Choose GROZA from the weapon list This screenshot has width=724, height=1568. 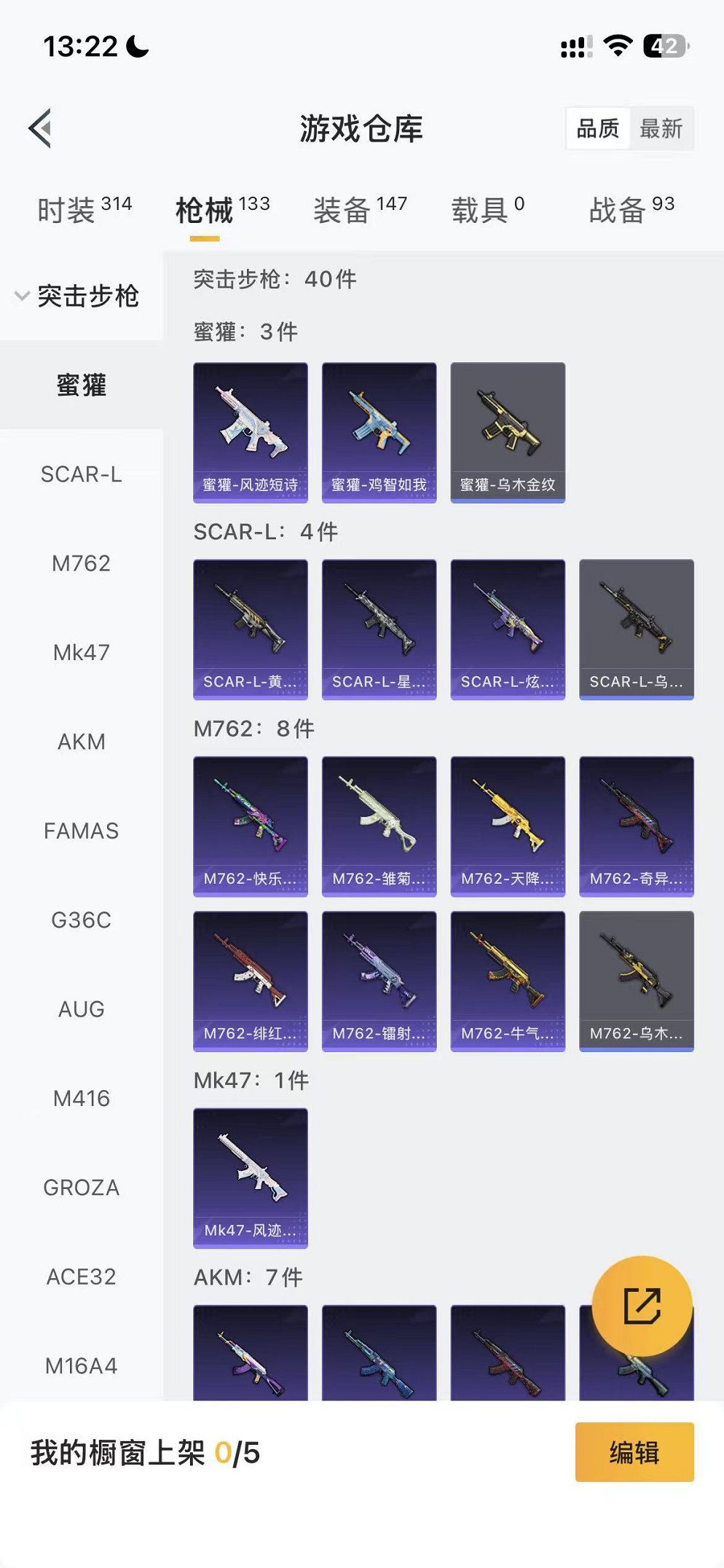click(81, 1188)
